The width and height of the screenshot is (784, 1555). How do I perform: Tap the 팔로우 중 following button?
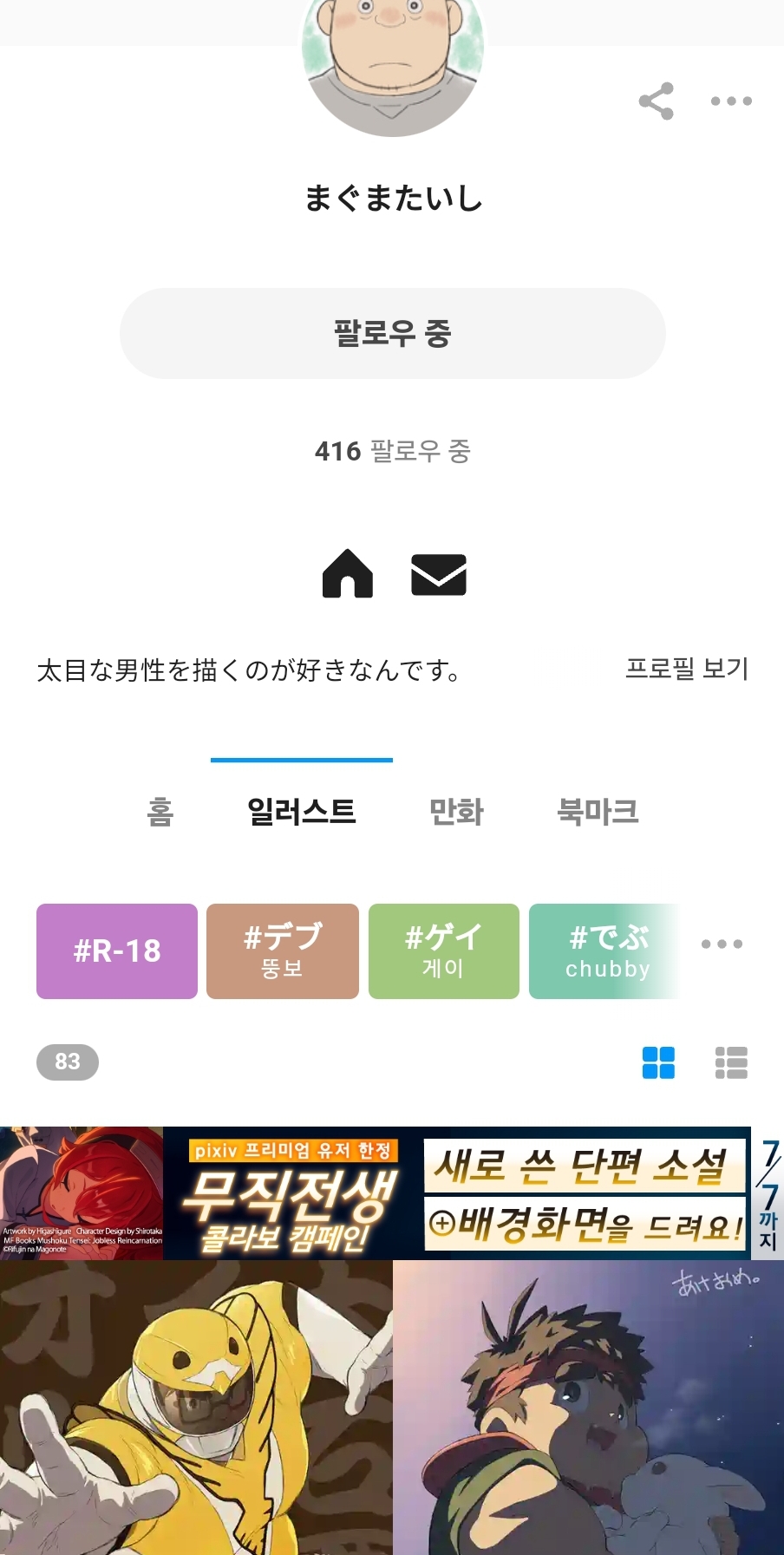(x=392, y=333)
